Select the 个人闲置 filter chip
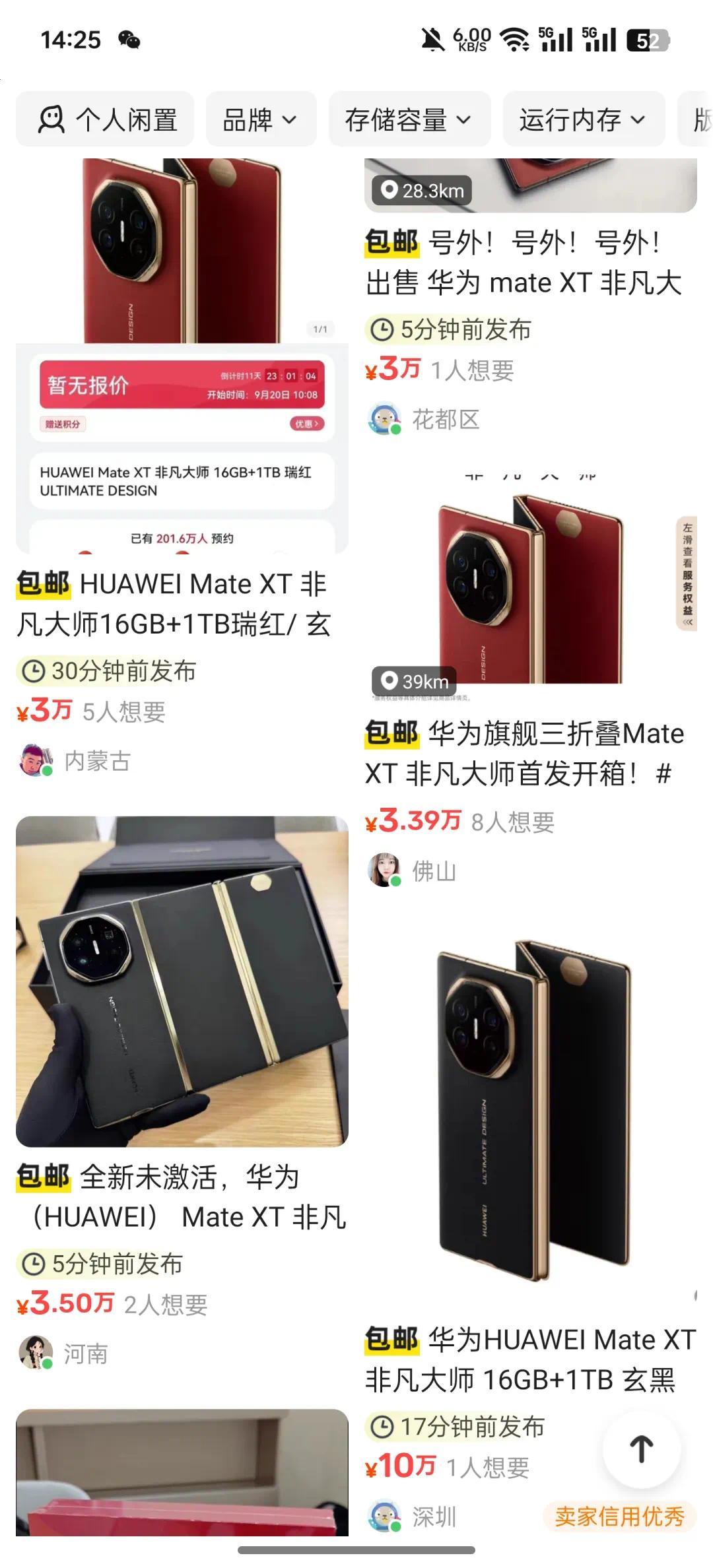The image size is (713, 1568). pos(106,119)
